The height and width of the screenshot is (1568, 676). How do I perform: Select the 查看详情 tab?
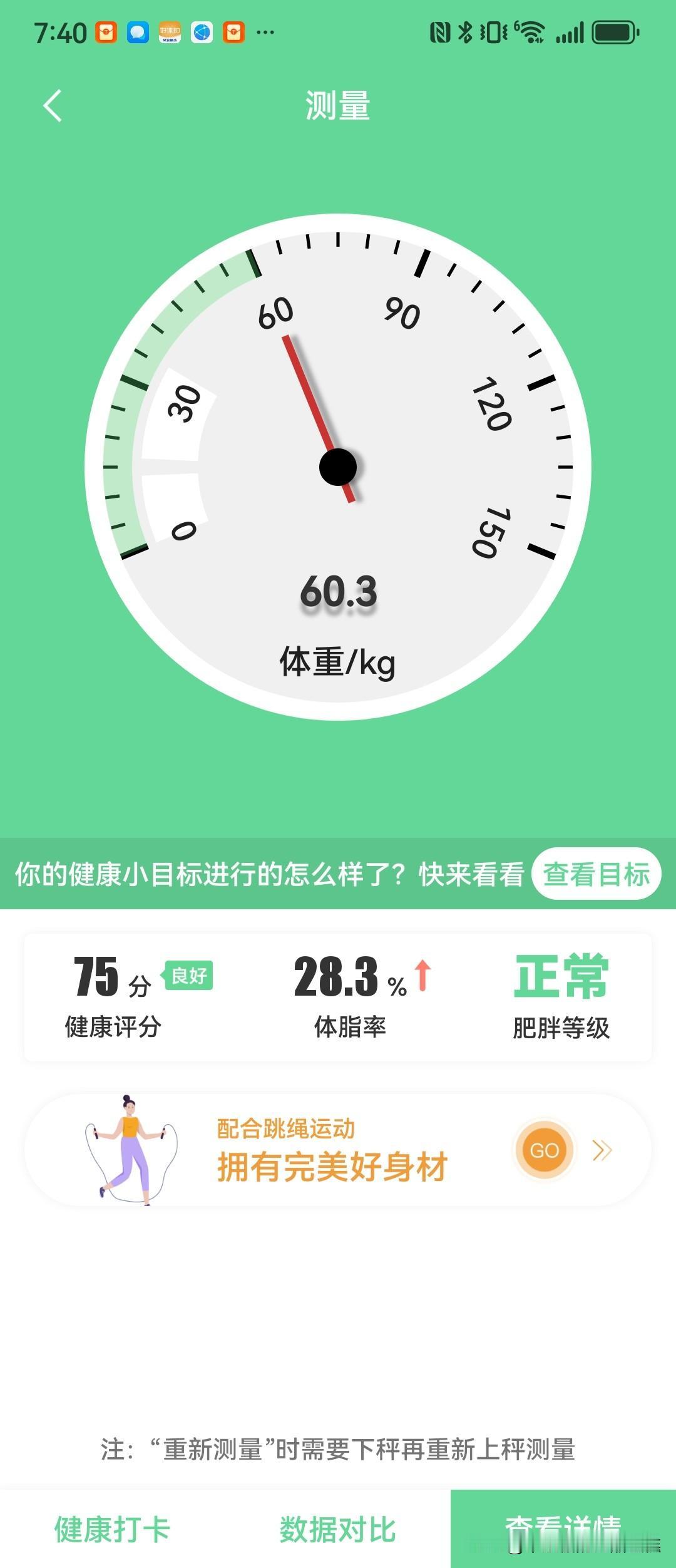point(562,1524)
